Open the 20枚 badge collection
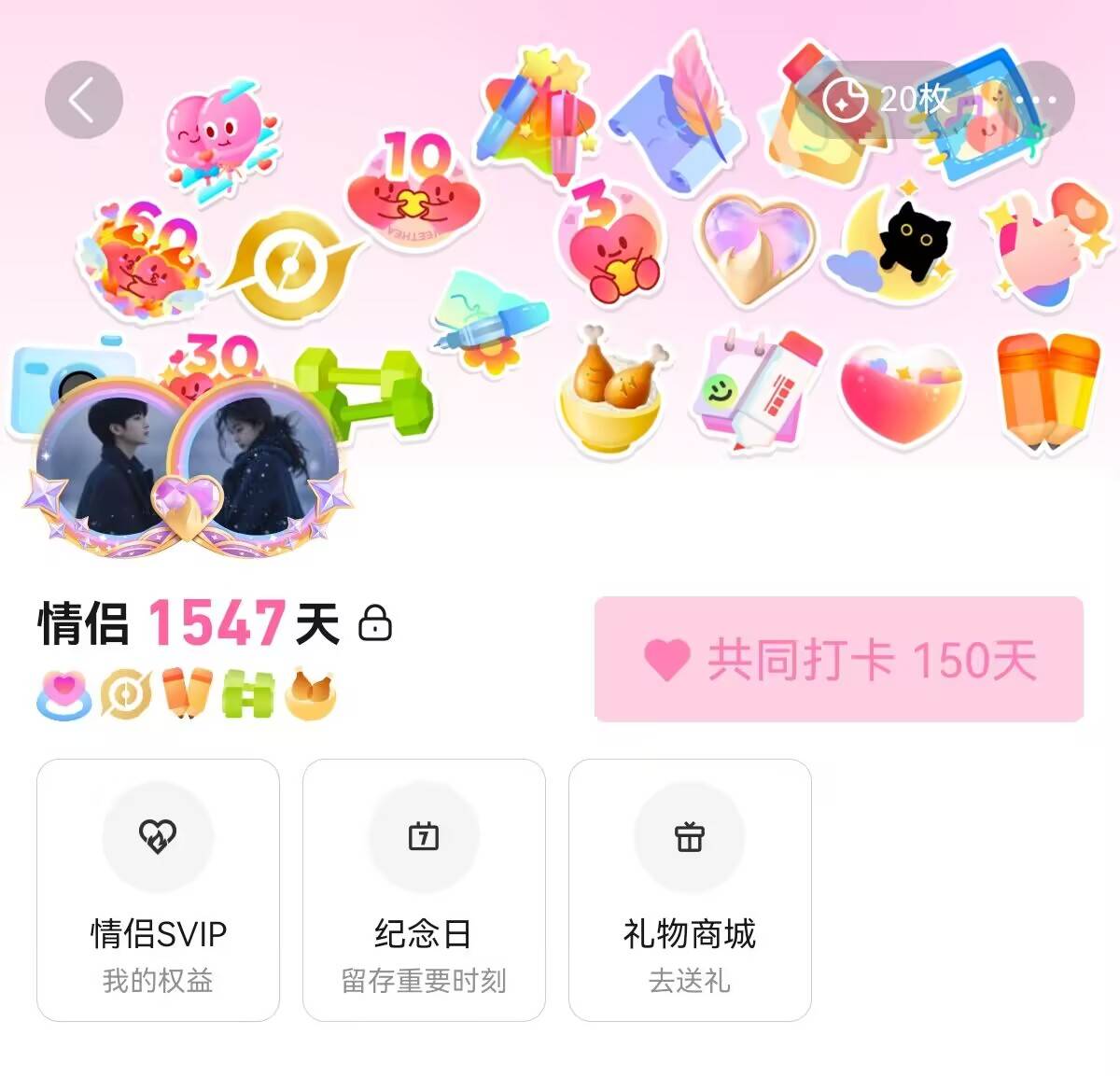 click(887, 100)
